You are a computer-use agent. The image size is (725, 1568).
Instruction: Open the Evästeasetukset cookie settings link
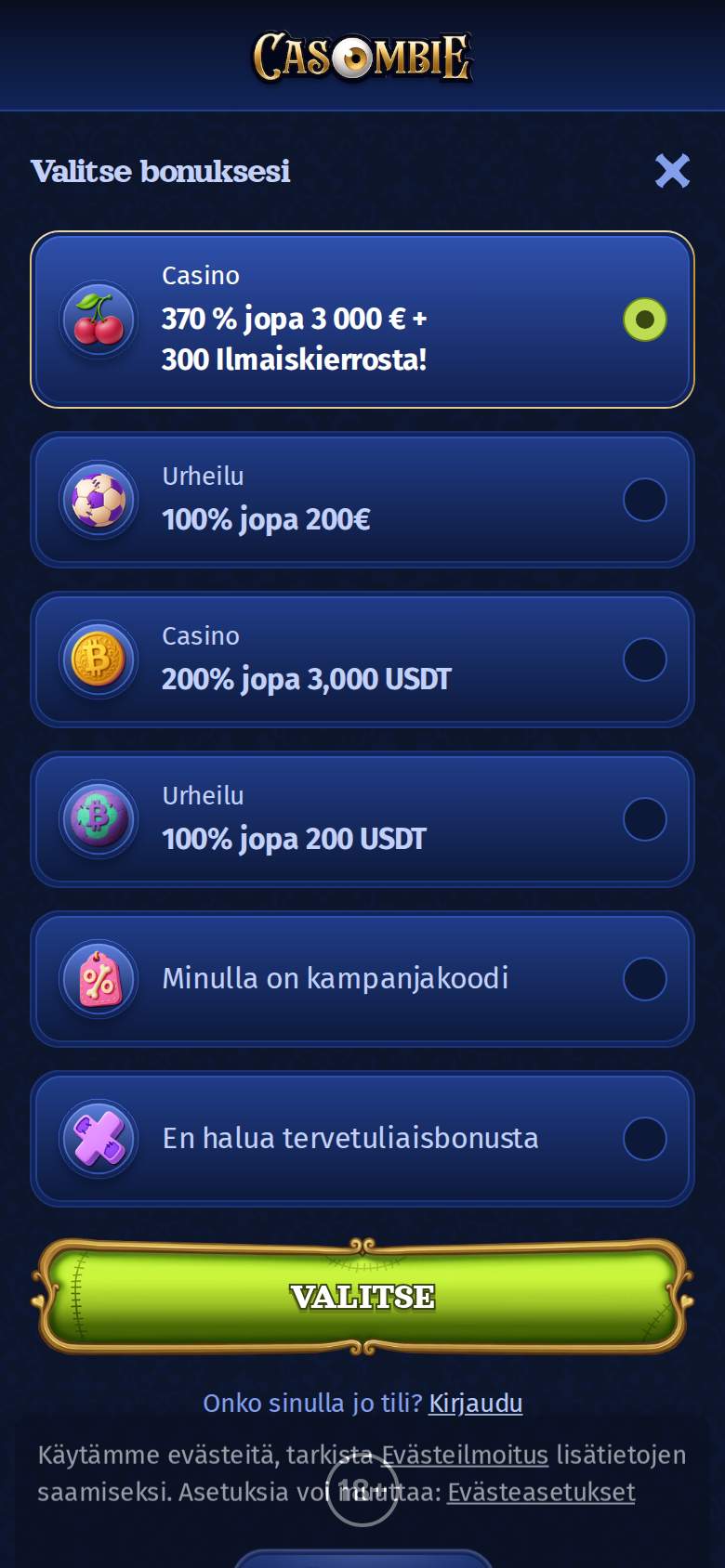click(541, 1492)
